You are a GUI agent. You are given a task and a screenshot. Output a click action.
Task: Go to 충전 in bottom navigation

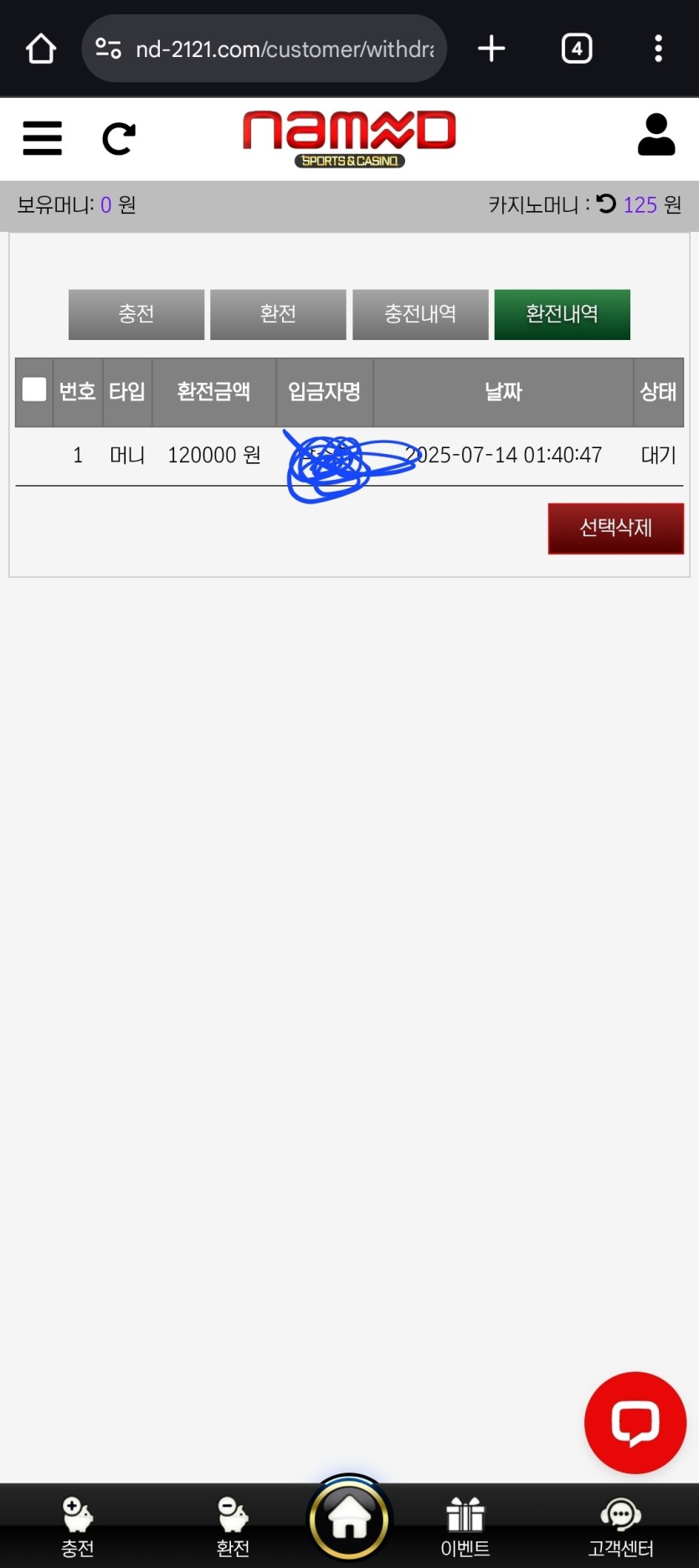pos(77,1526)
